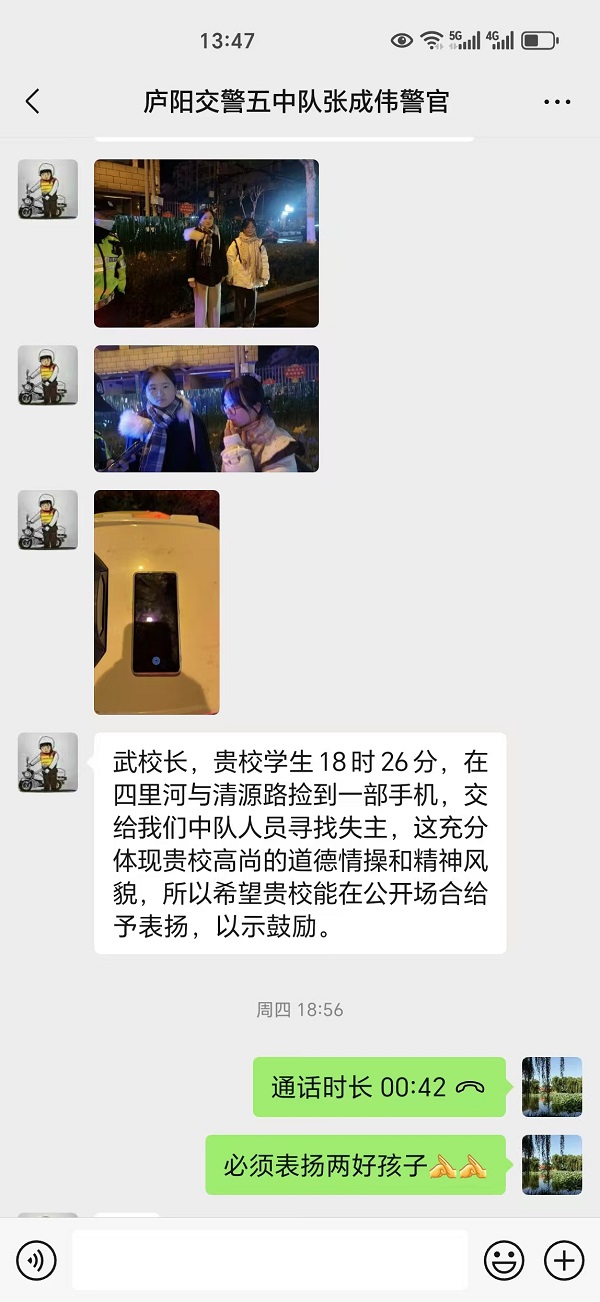Image resolution: width=600 pixels, height=1302 pixels.
Task: Open the close-up photo of two girls
Action: pos(206,409)
